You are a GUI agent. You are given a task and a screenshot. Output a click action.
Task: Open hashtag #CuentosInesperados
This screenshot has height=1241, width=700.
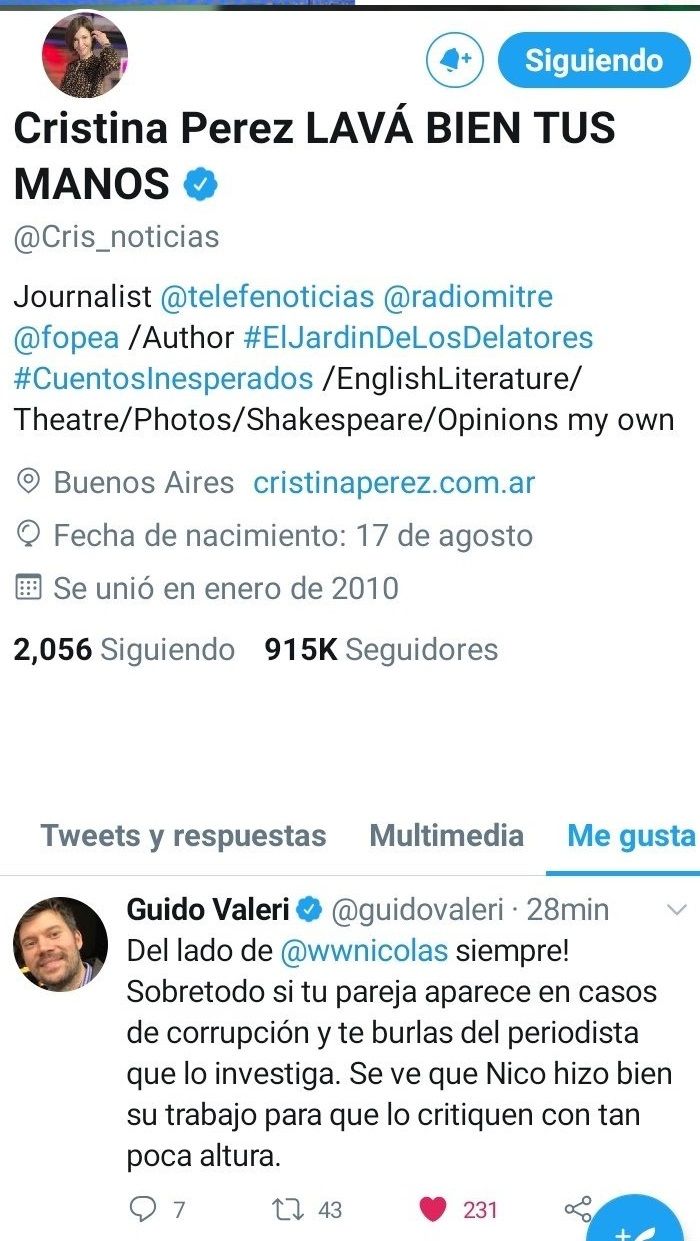tap(163, 379)
